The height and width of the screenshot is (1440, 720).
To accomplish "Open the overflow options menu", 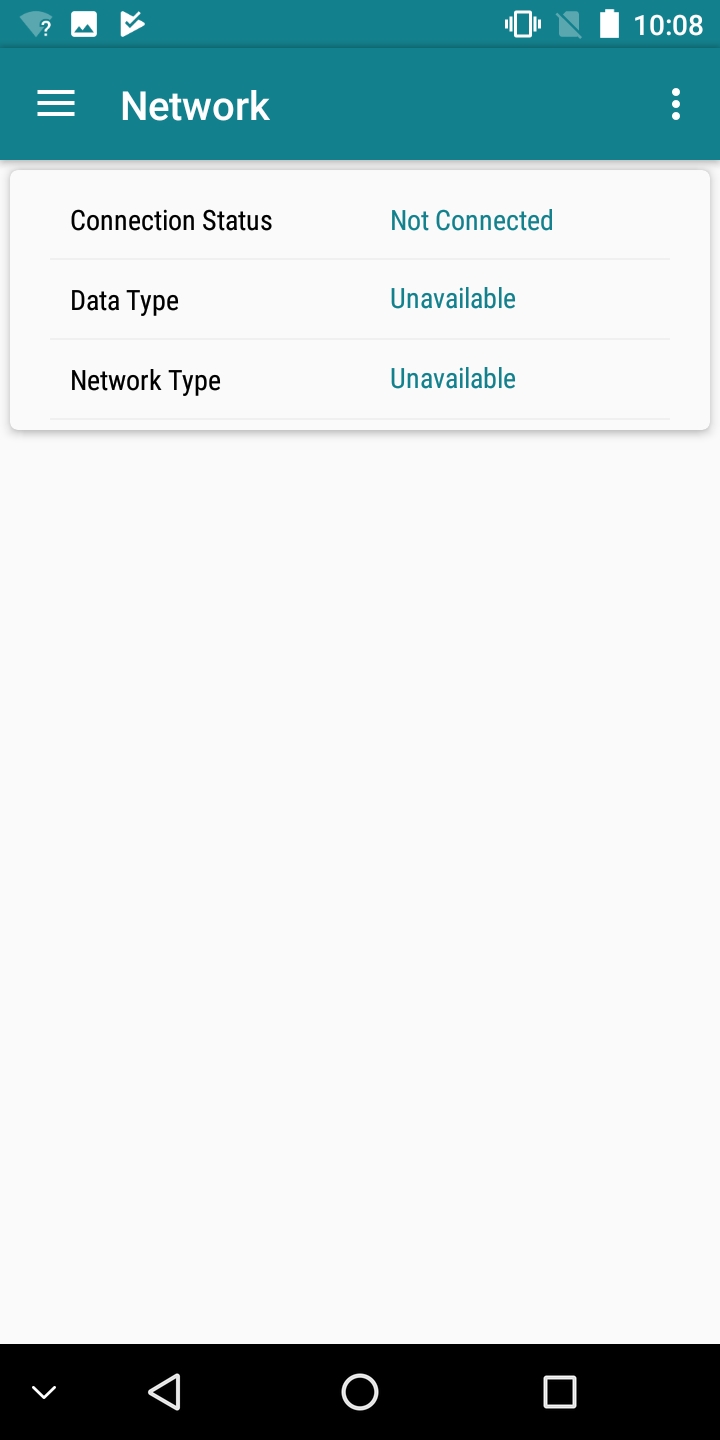I will coord(676,105).
